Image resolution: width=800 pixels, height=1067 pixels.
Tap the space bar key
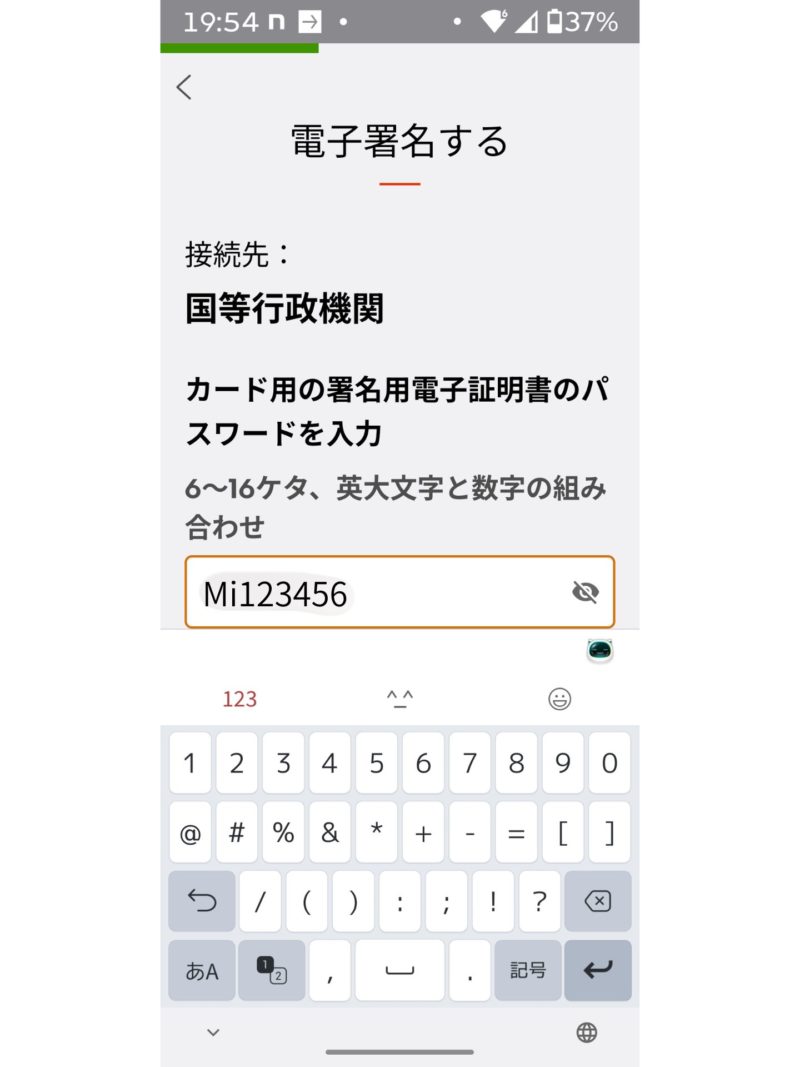click(x=399, y=970)
